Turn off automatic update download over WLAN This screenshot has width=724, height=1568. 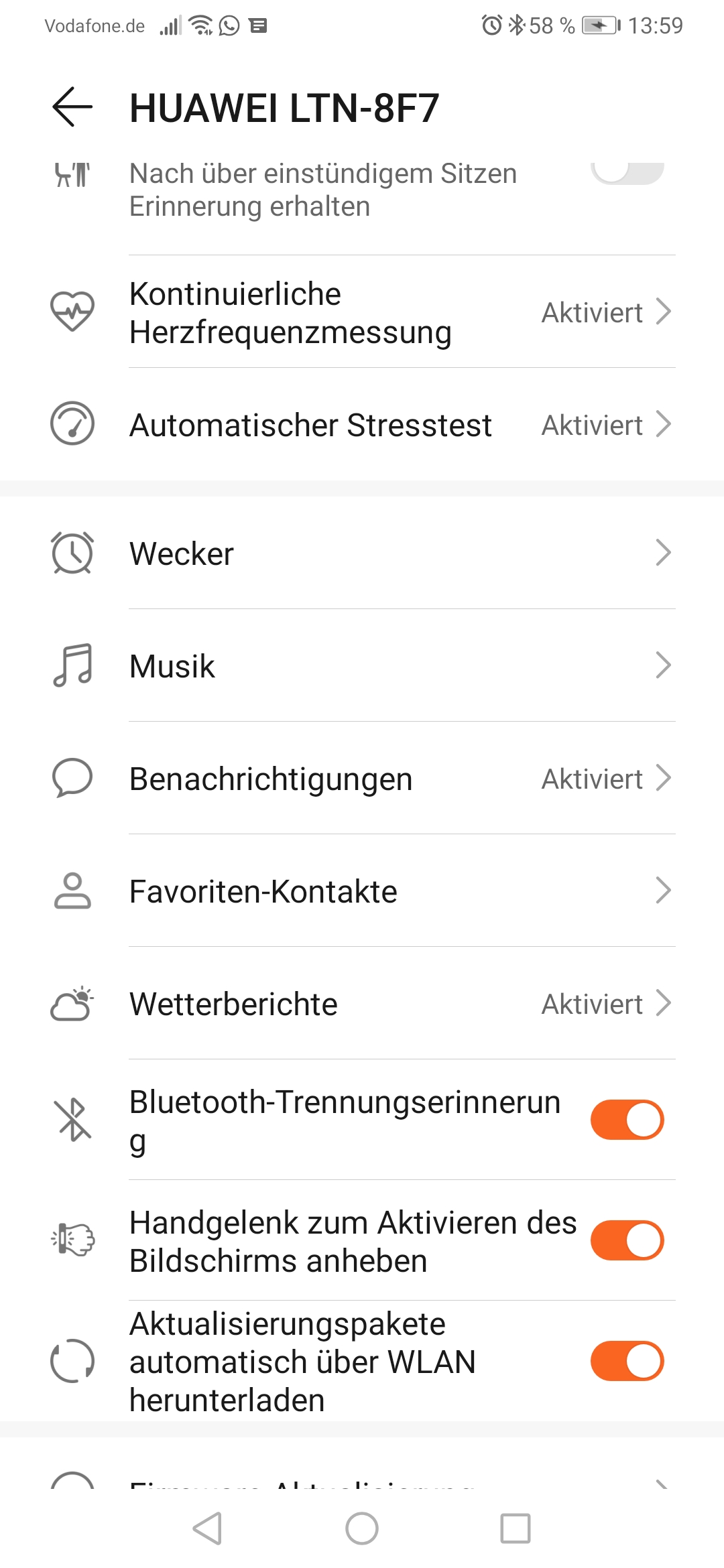tap(627, 1361)
